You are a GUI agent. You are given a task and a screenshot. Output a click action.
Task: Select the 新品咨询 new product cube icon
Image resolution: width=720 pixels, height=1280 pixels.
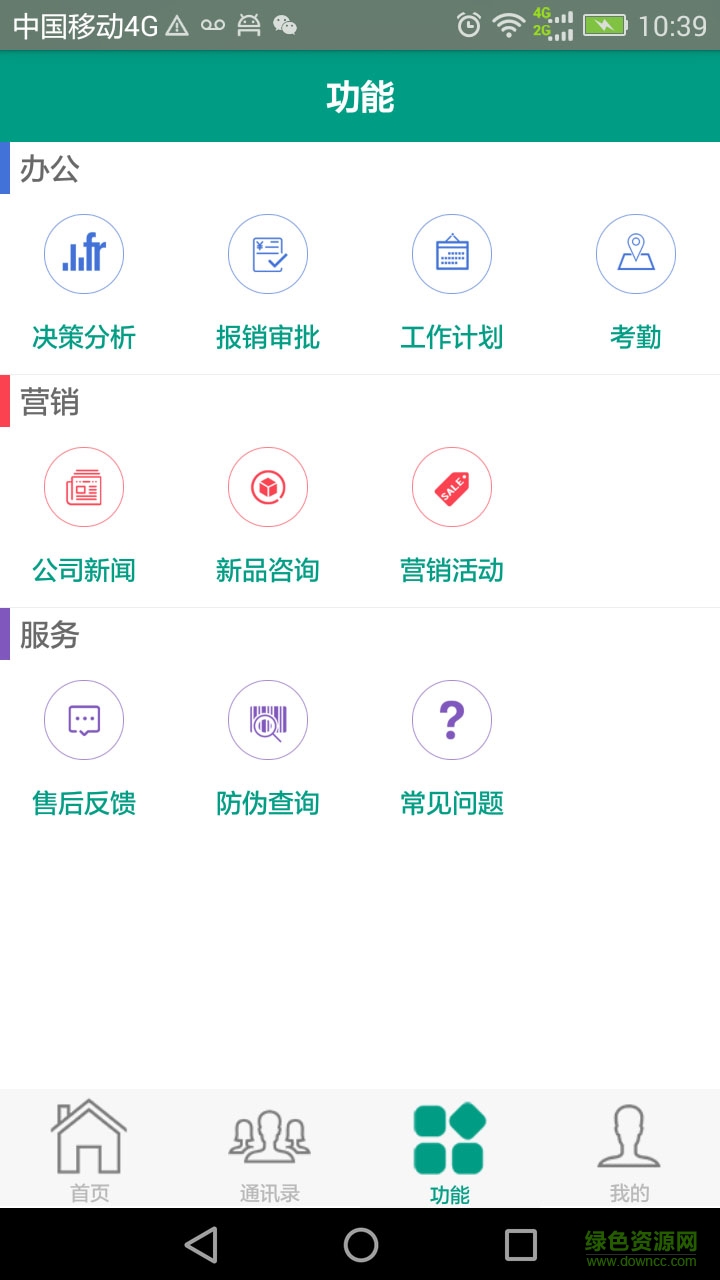pos(268,487)
